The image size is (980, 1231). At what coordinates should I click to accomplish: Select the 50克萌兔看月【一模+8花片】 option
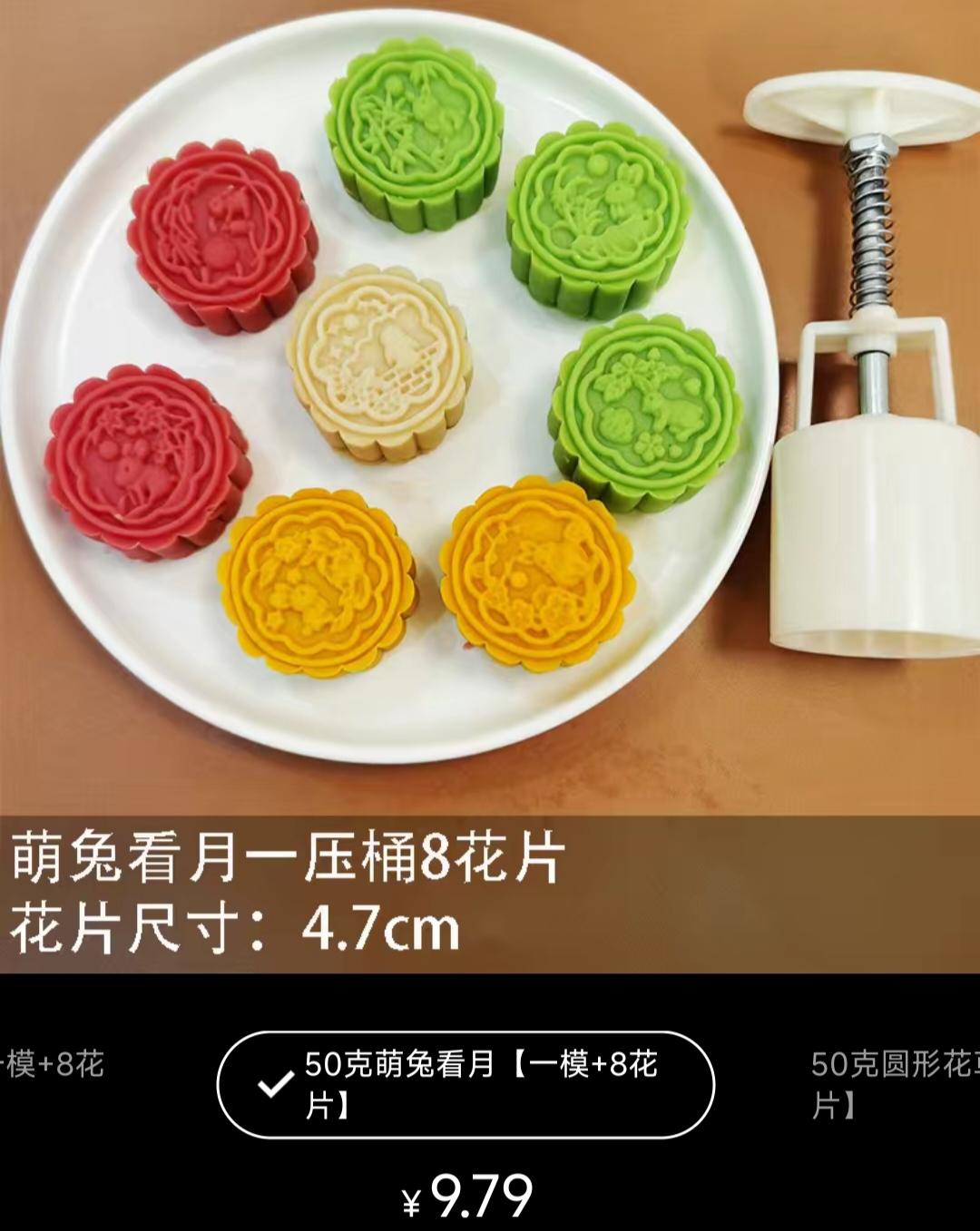[x=465, y=1084]
